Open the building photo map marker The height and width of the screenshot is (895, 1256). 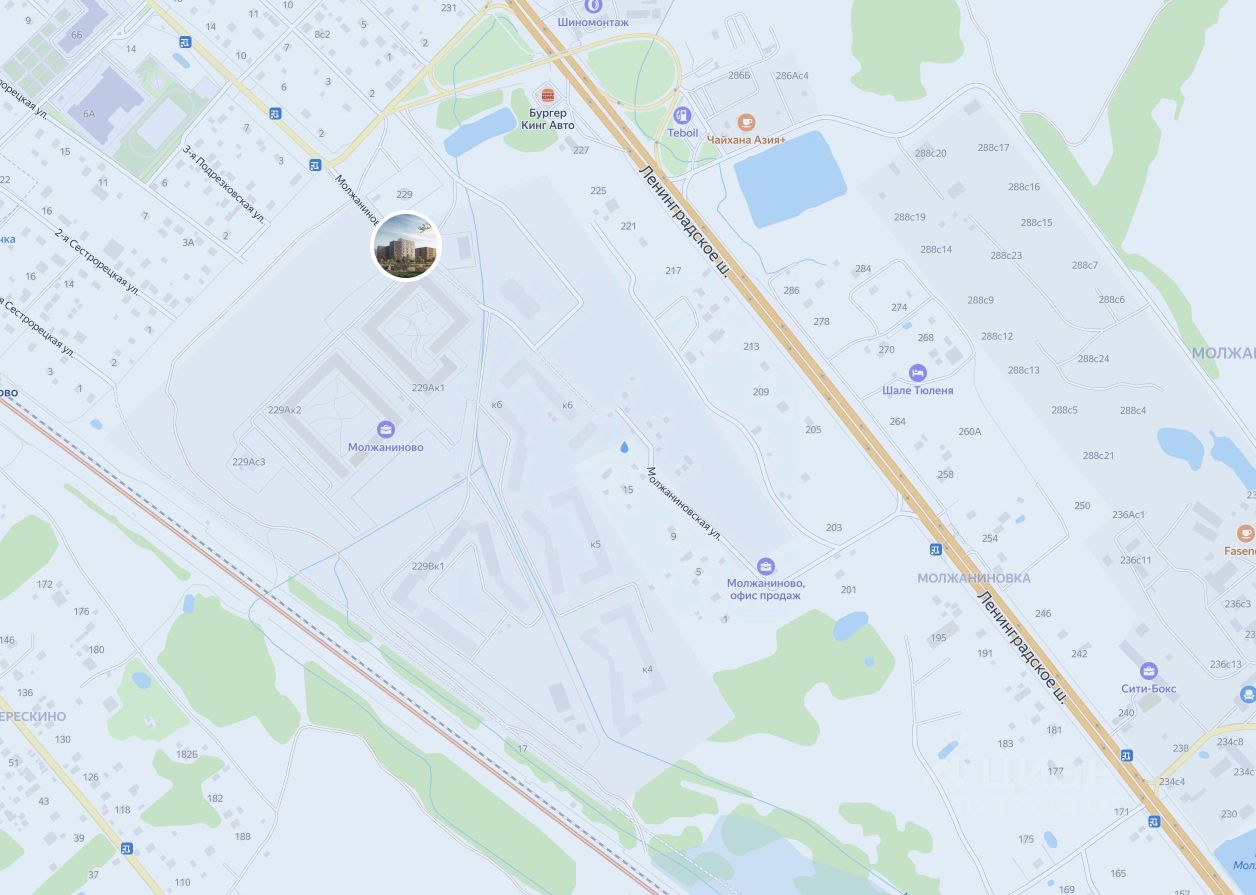(x=407, y=246)
